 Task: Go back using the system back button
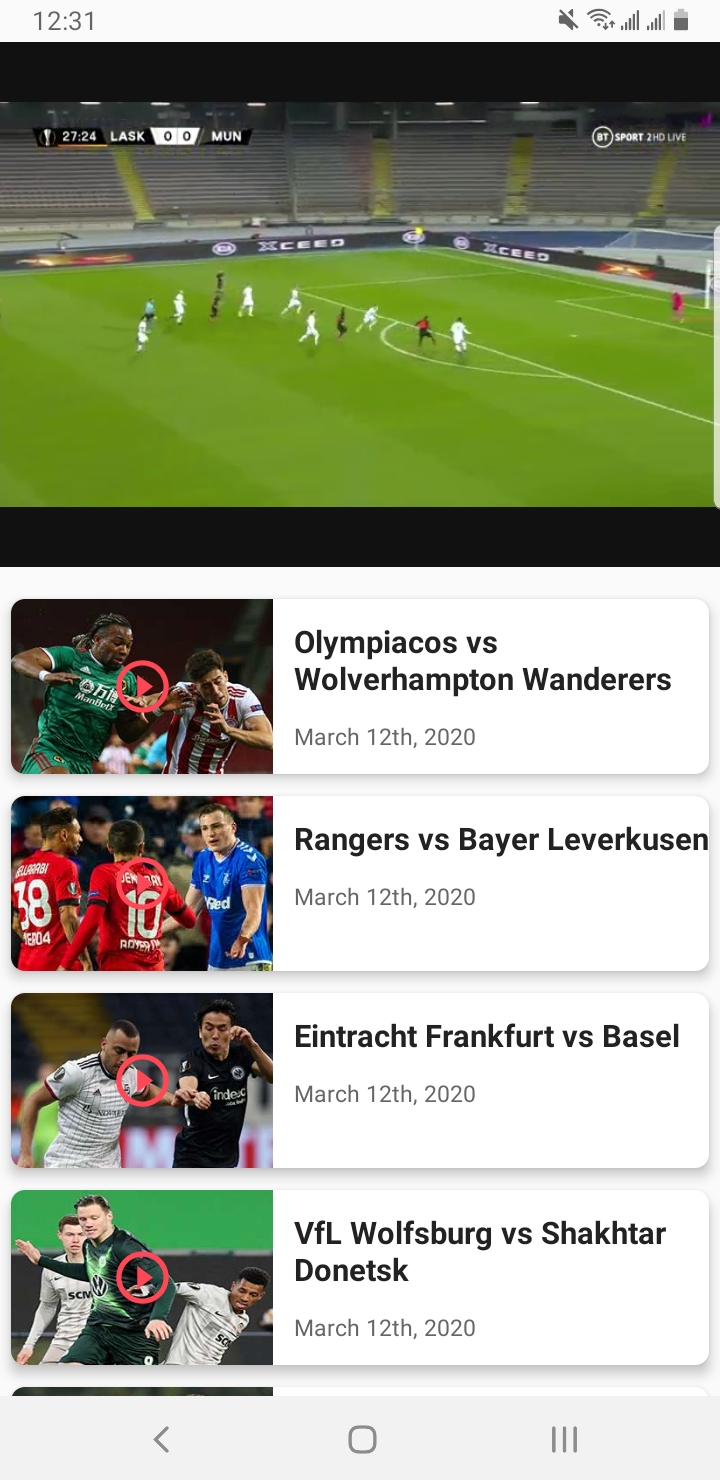(x=161, y=1439)
